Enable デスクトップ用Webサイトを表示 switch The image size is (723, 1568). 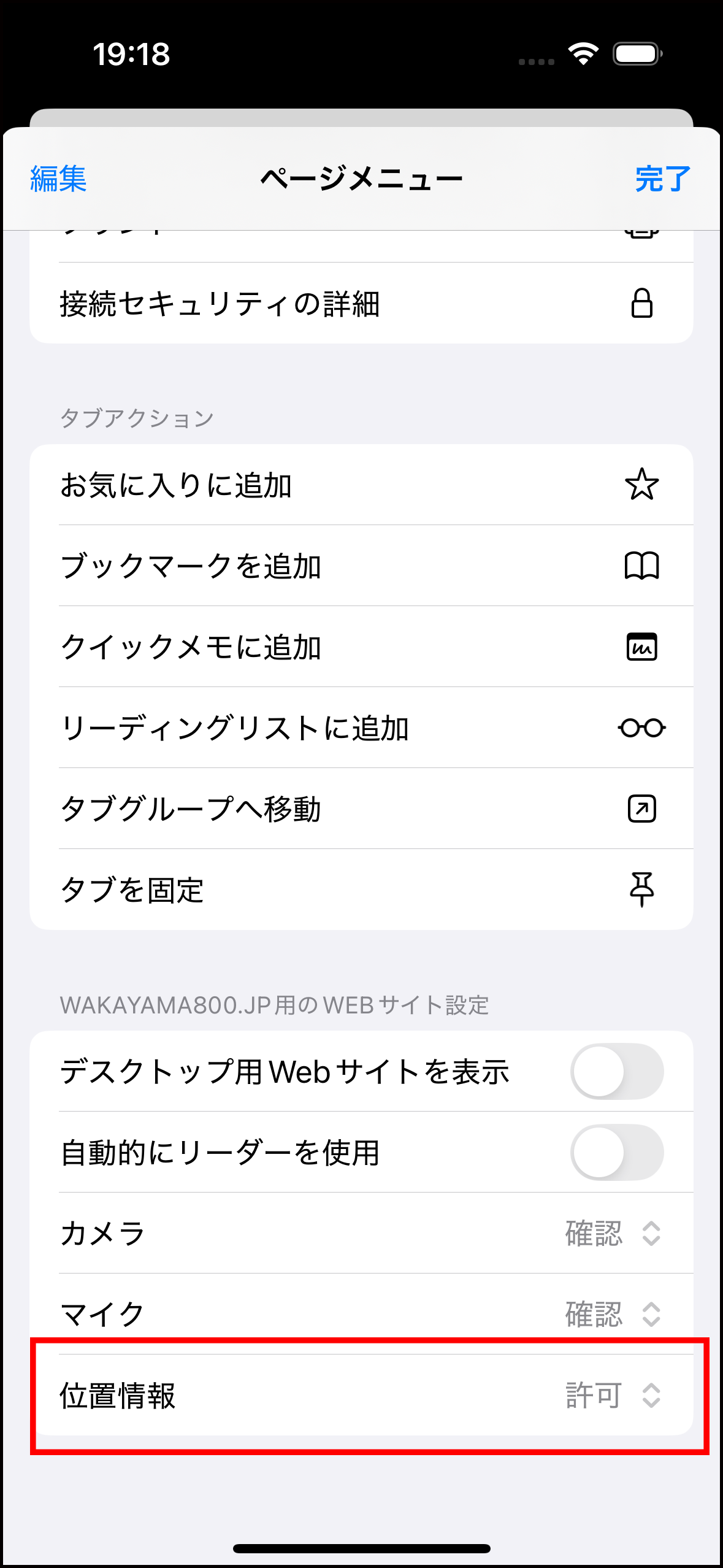[617, 1071]
